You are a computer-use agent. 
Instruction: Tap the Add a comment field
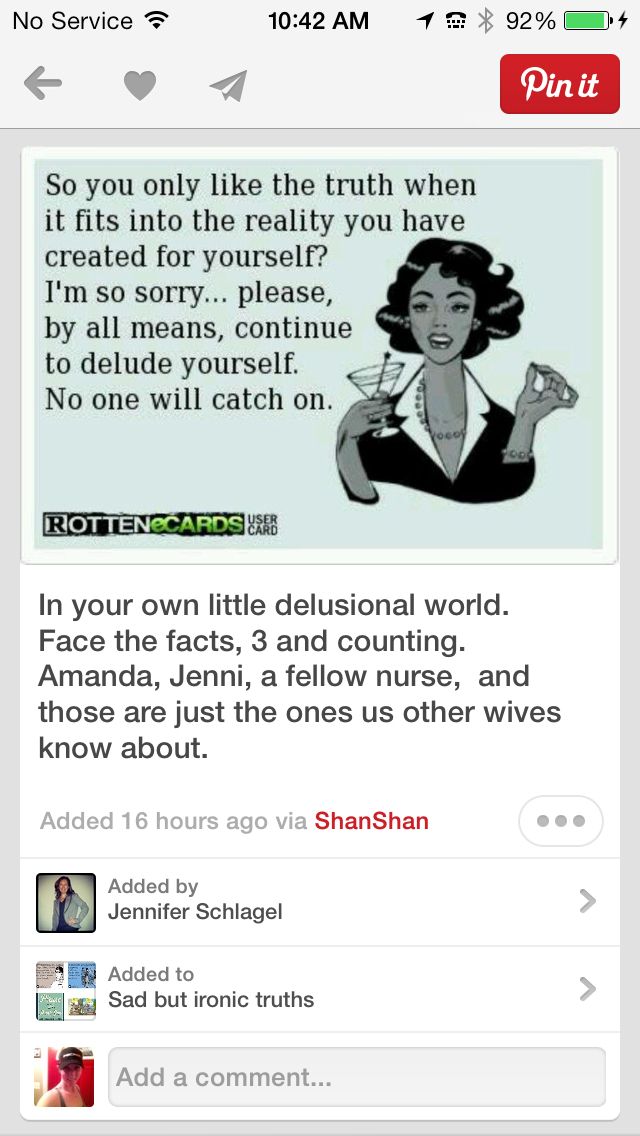357,1077
